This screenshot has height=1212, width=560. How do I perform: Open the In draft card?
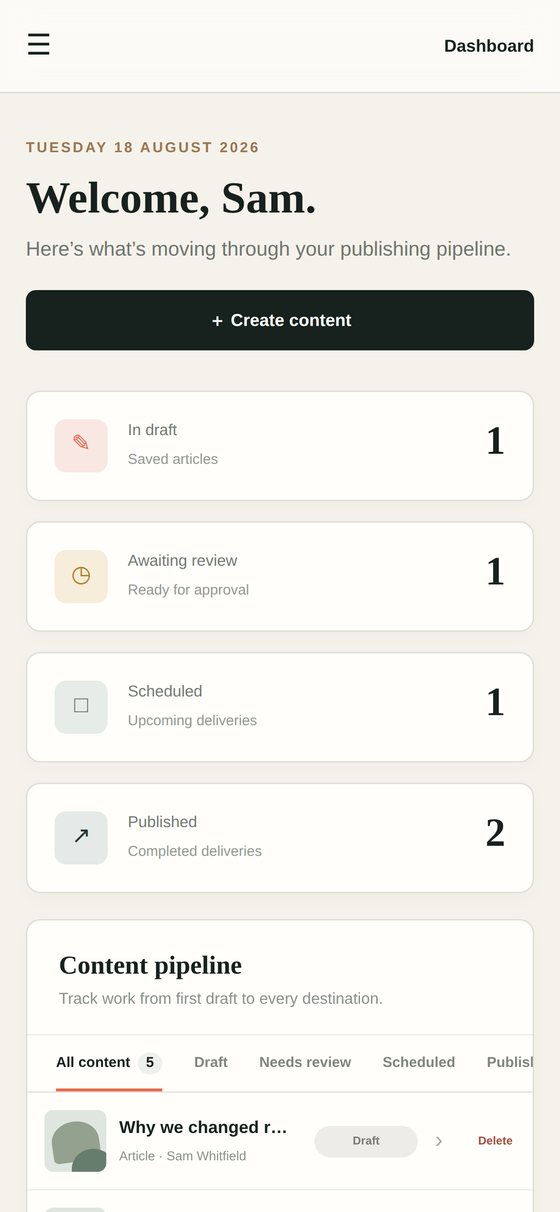(x=280, y=446)
